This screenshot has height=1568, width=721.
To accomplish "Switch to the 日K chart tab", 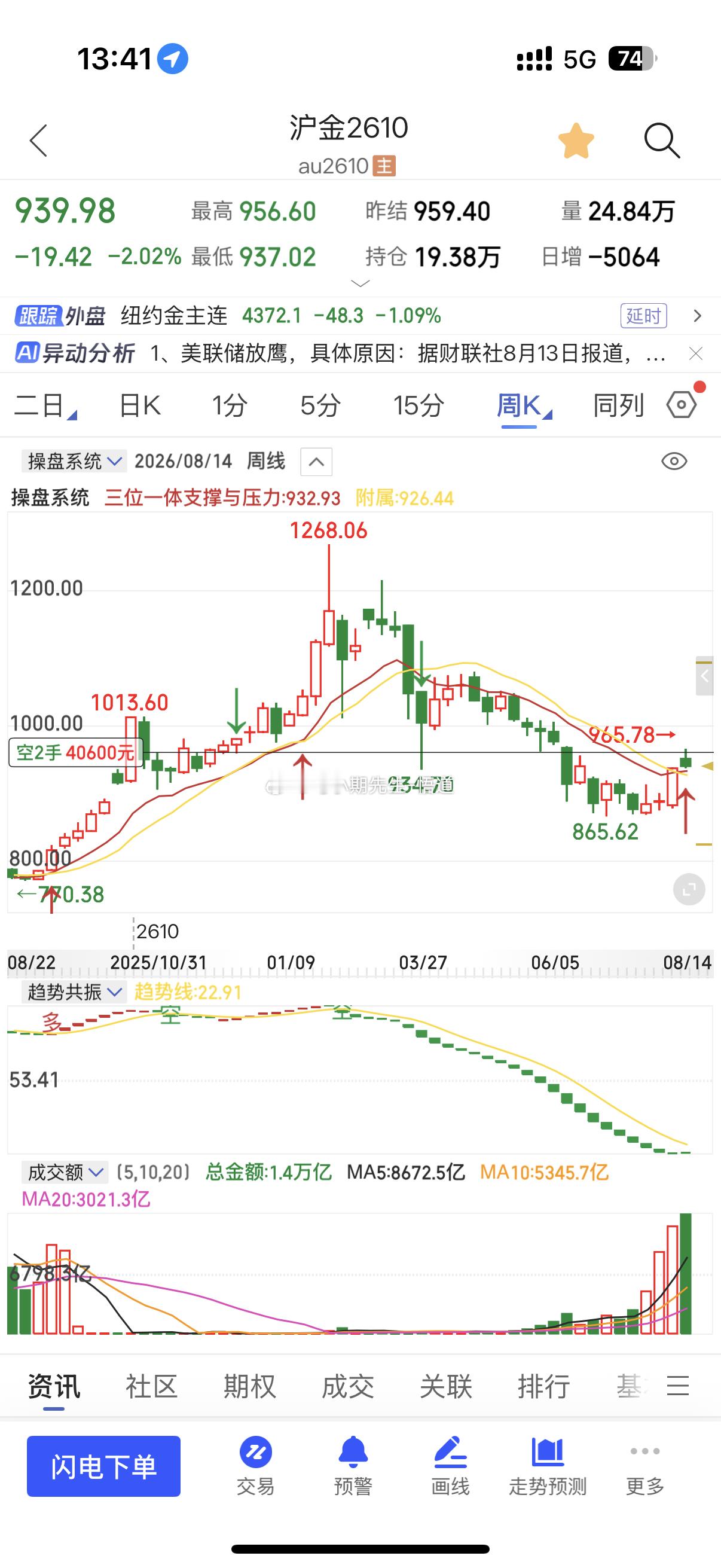I will coord(139,405).
